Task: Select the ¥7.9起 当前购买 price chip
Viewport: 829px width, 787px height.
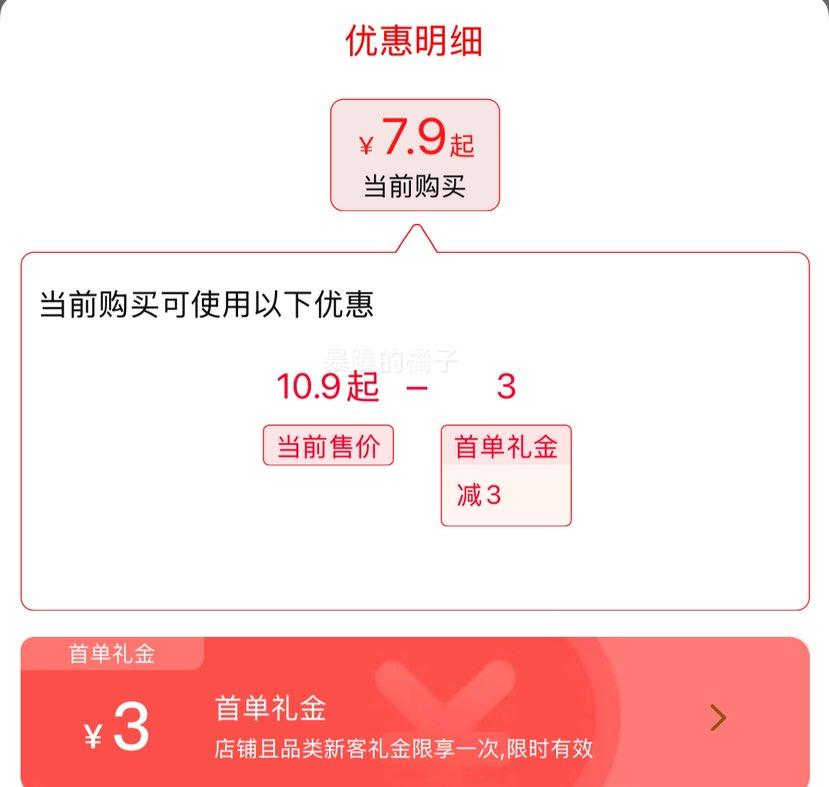Action: [414, 155]
